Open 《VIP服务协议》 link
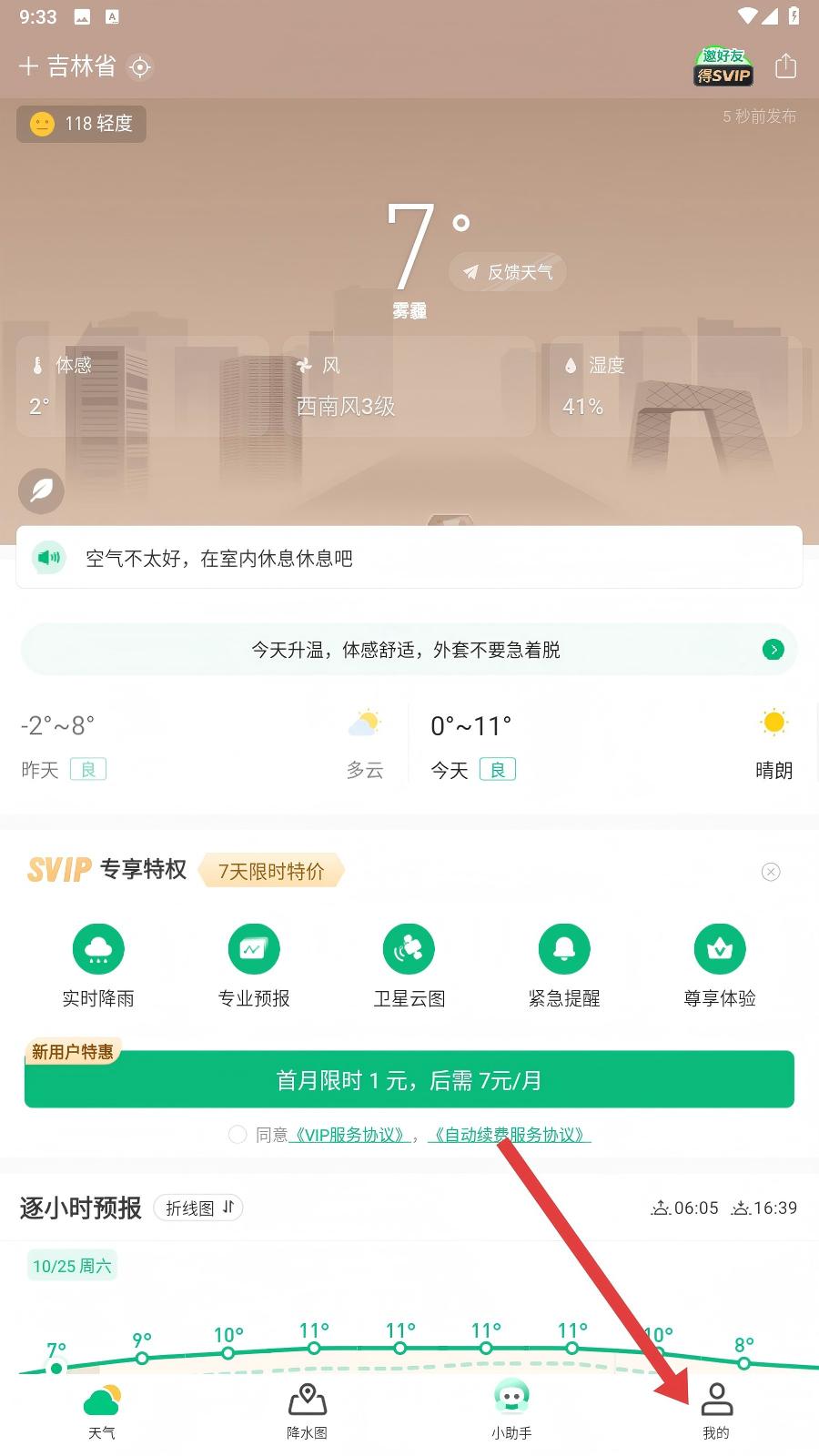819x1456 pixels. tap(349, 1135)
